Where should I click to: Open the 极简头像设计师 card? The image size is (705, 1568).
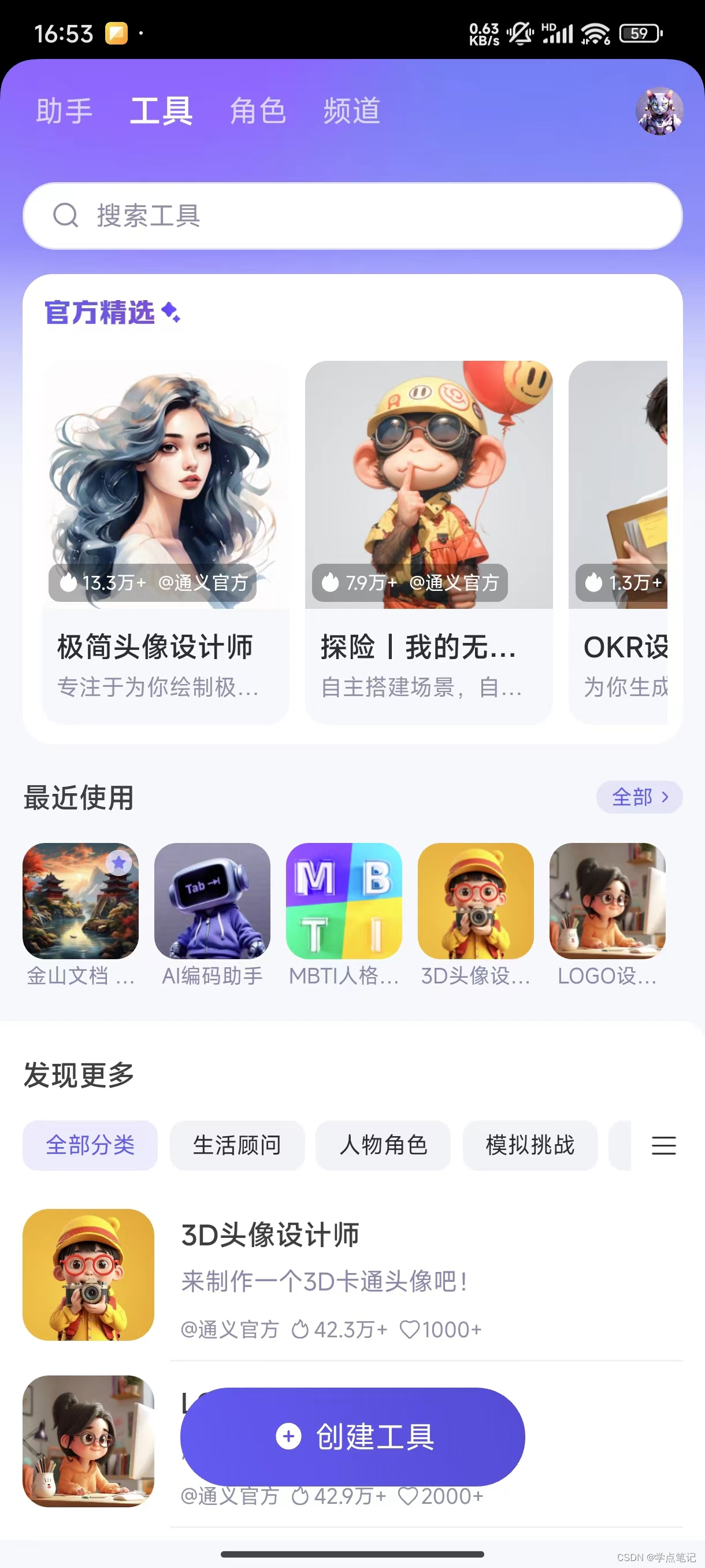coord(165,542)
